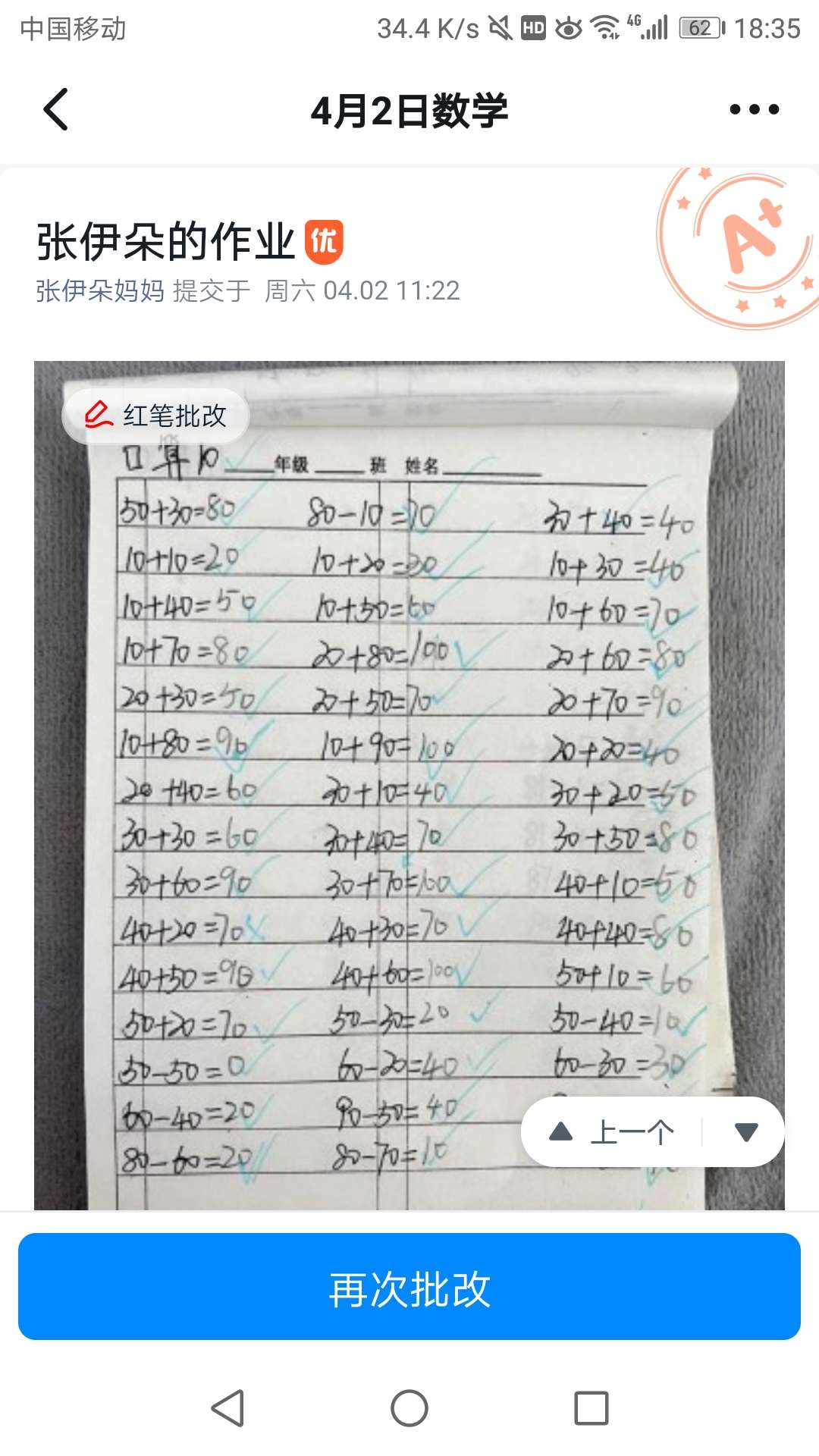
Task: Jump to next submission with down arrow
Action: pos(746,1132)
